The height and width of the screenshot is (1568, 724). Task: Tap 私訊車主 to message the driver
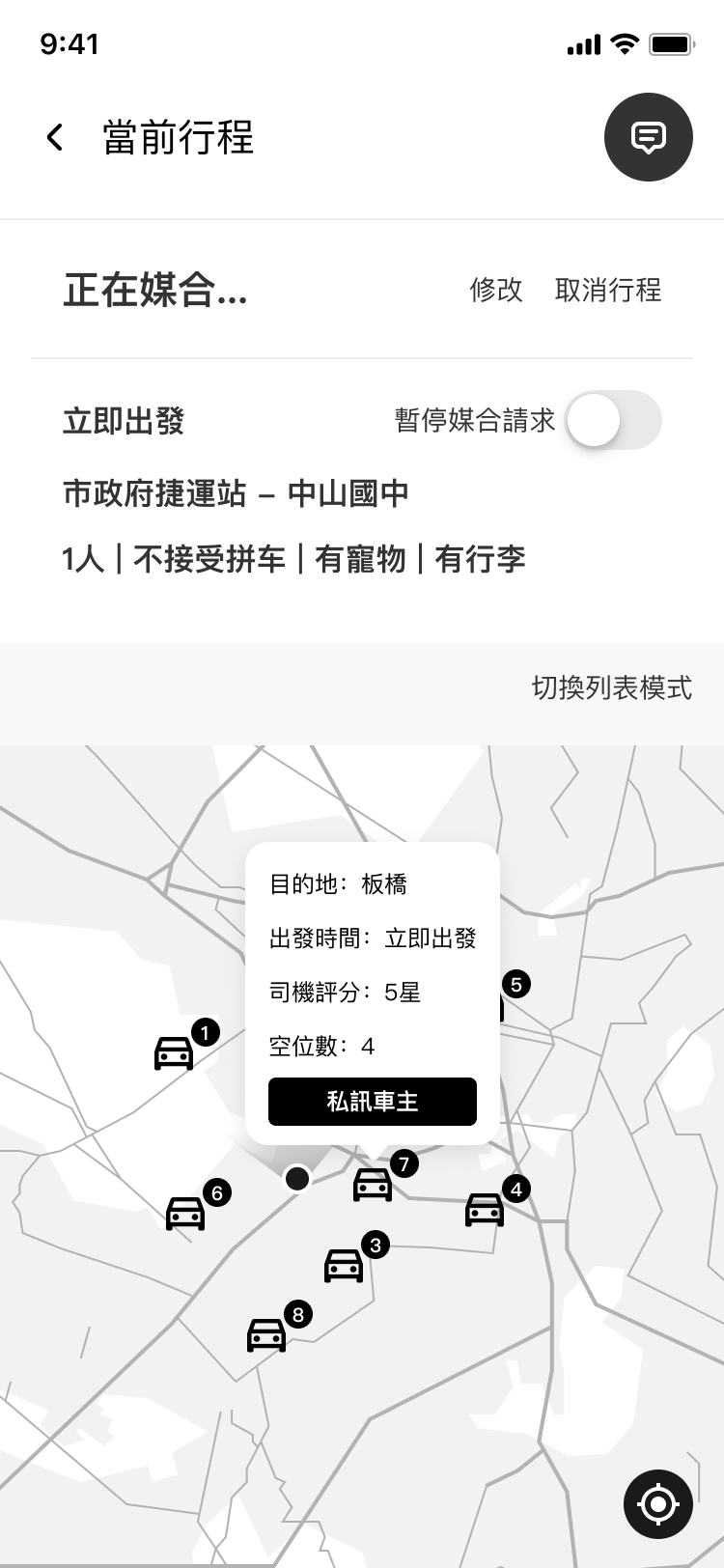(x=373, y=1102)
